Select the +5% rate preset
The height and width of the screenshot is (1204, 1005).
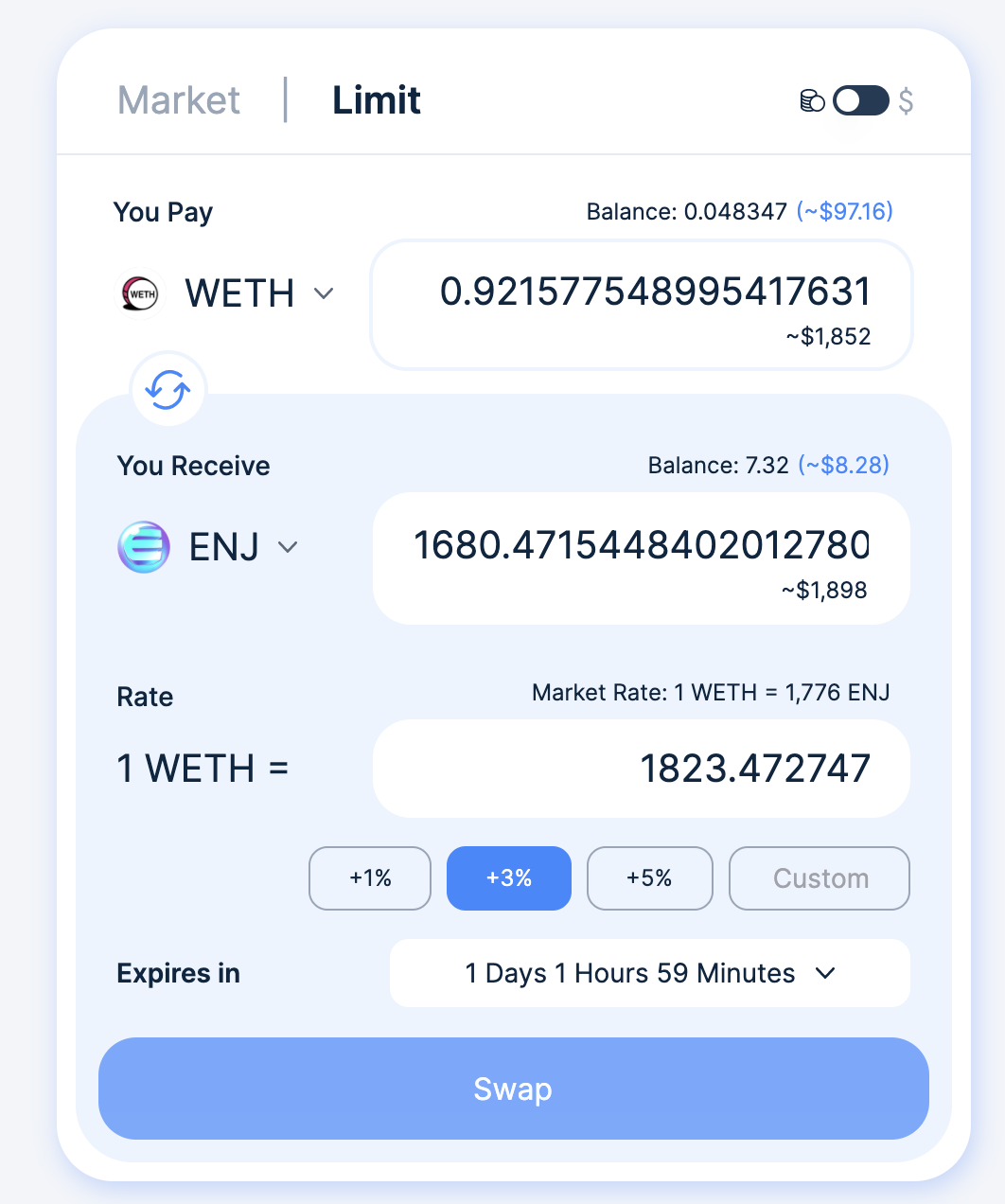pyautogui.click(x=649, y=878)
